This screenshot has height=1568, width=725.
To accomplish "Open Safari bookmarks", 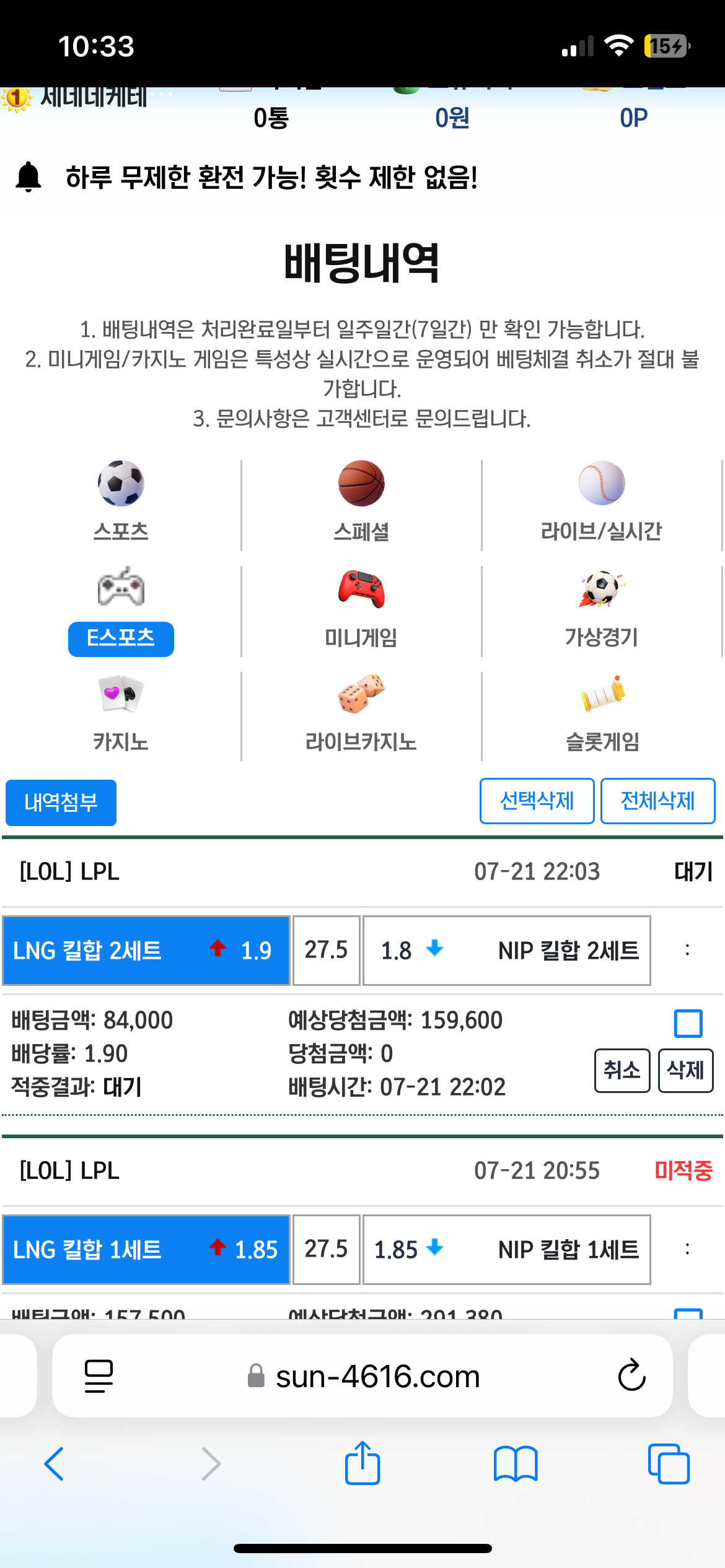I will click(515, 1464).
